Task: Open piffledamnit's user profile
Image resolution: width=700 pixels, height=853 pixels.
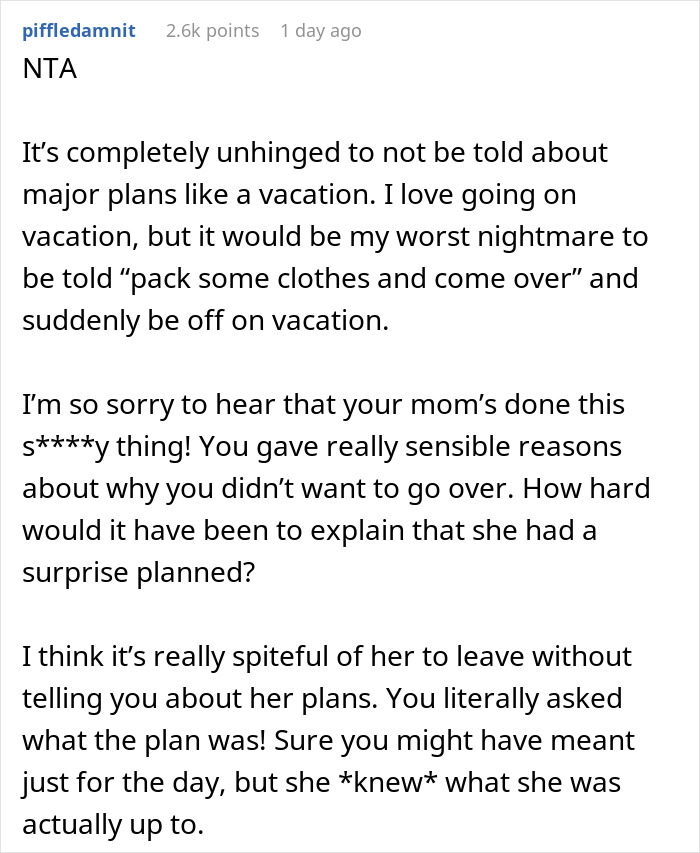Action: [78, 30]
